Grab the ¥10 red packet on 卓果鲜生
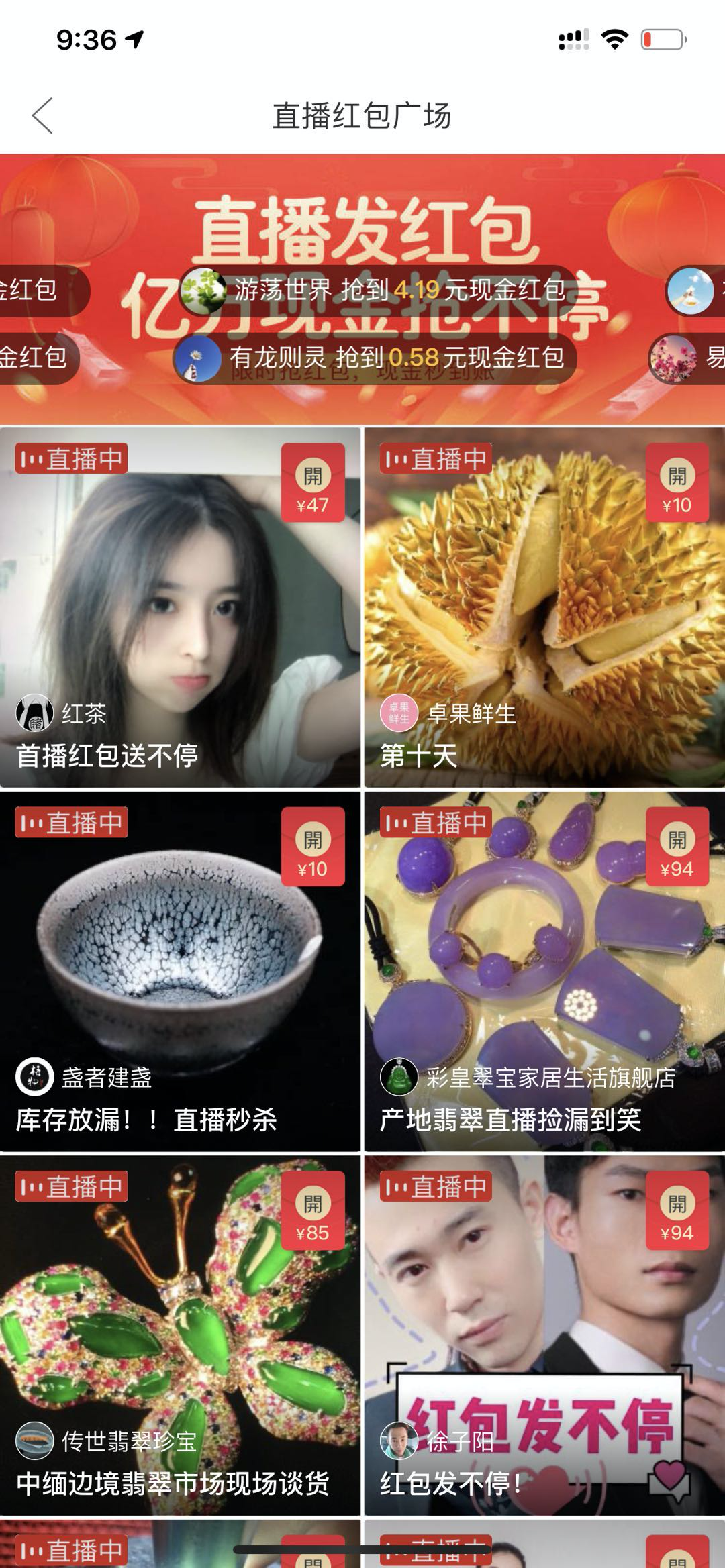Screen dimensions: 725x1568 click(x=677, y=483)
